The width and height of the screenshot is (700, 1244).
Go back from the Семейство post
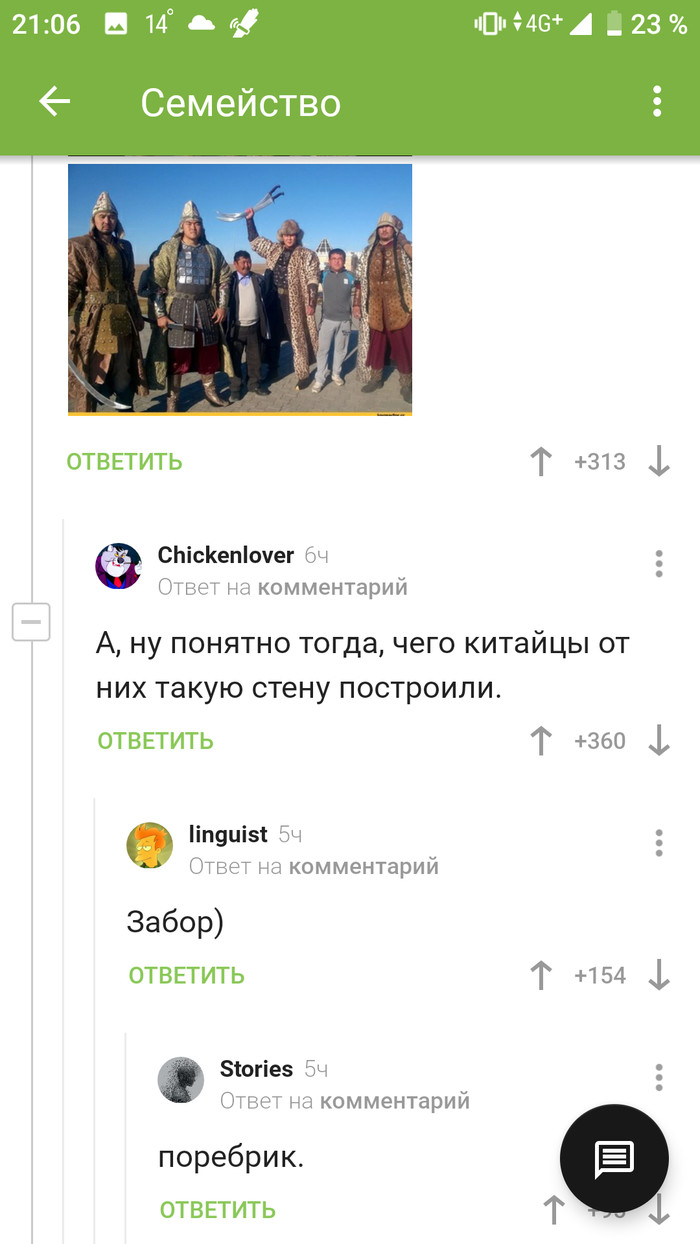pos(54,101)
